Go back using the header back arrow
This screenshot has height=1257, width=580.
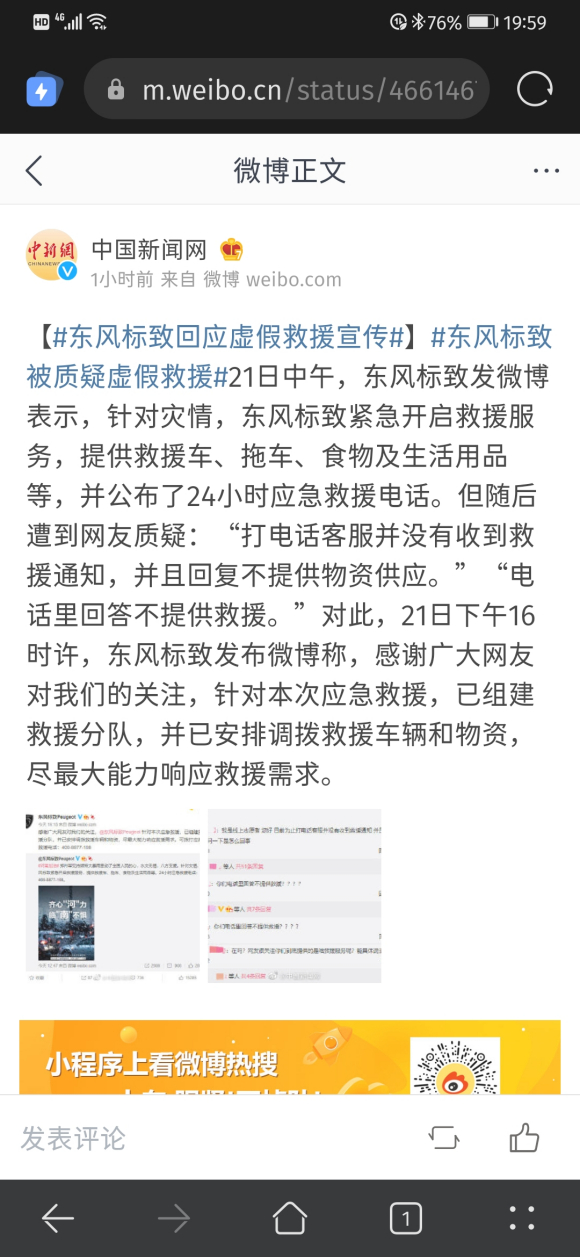pos(34,170)
